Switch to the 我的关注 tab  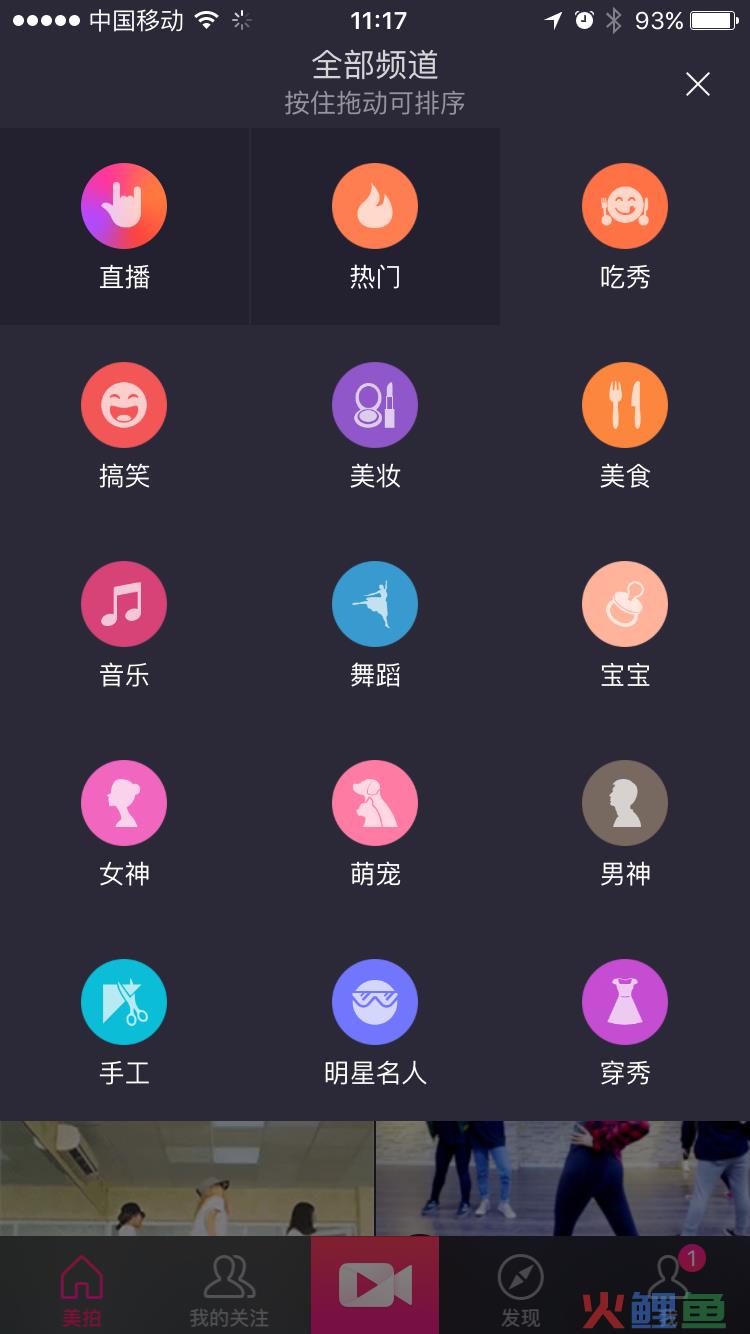click(x=229, y=1288)
